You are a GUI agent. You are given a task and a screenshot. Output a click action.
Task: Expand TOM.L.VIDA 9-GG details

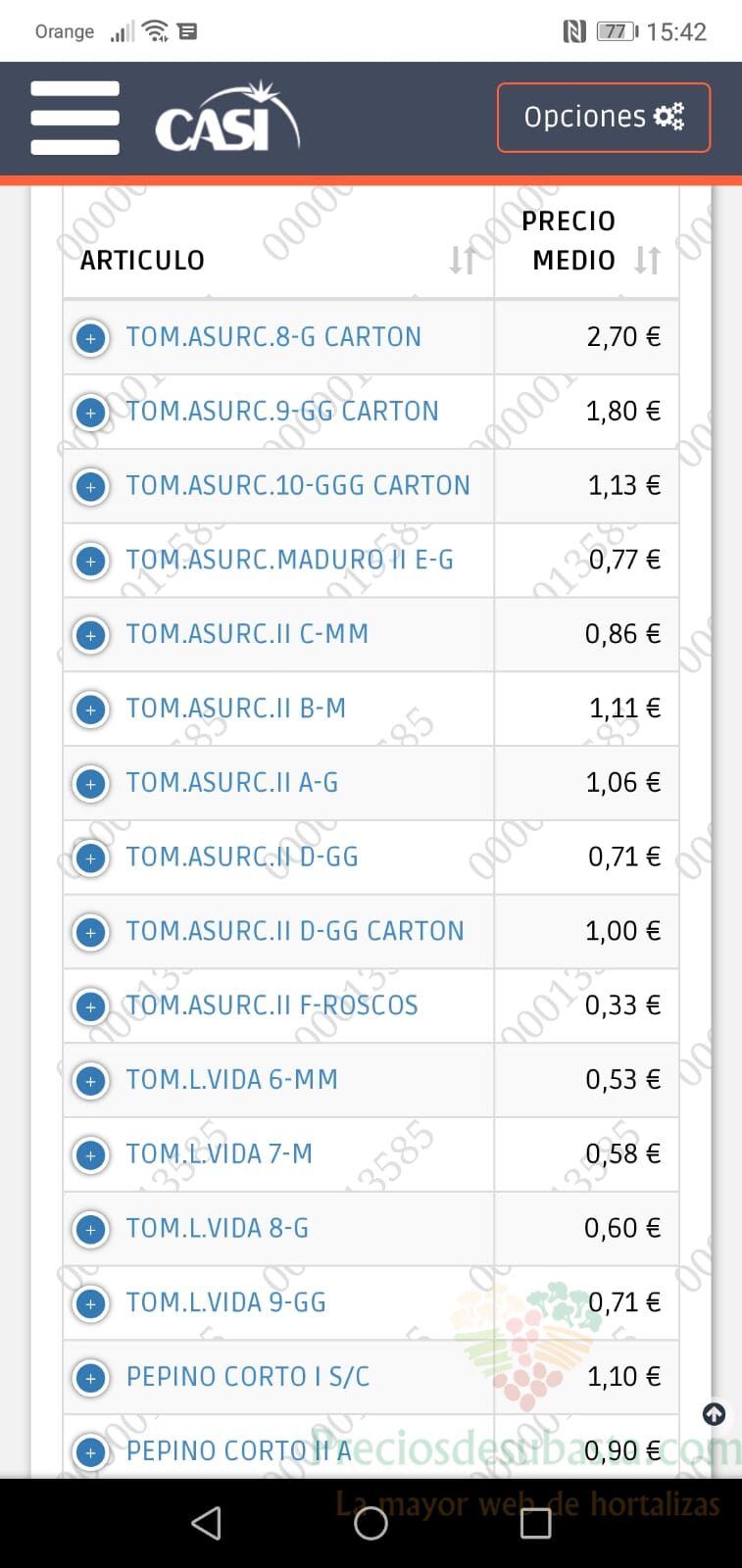tap(91, 1303)
